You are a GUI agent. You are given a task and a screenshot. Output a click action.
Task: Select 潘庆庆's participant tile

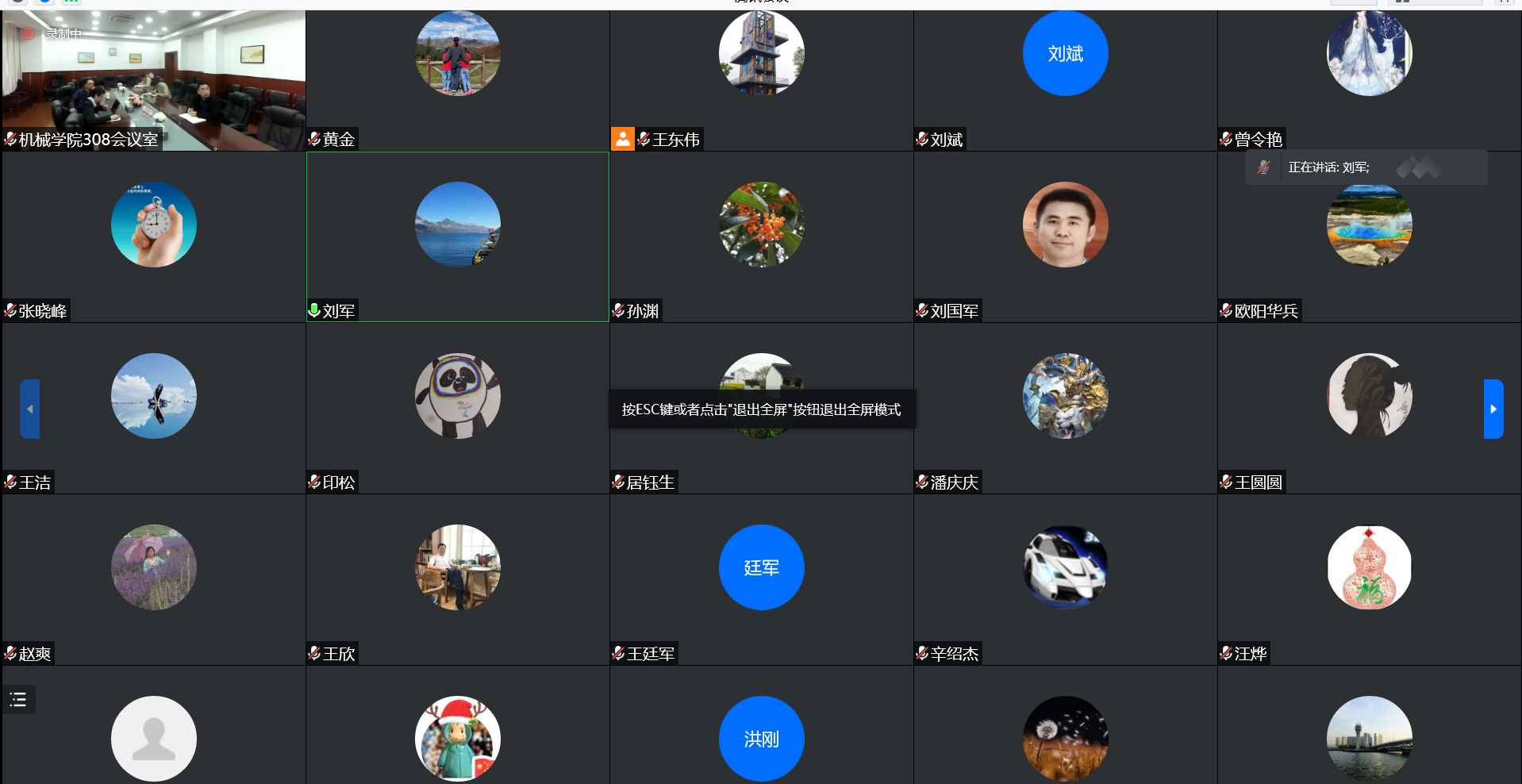click(x=1065, y=408)
